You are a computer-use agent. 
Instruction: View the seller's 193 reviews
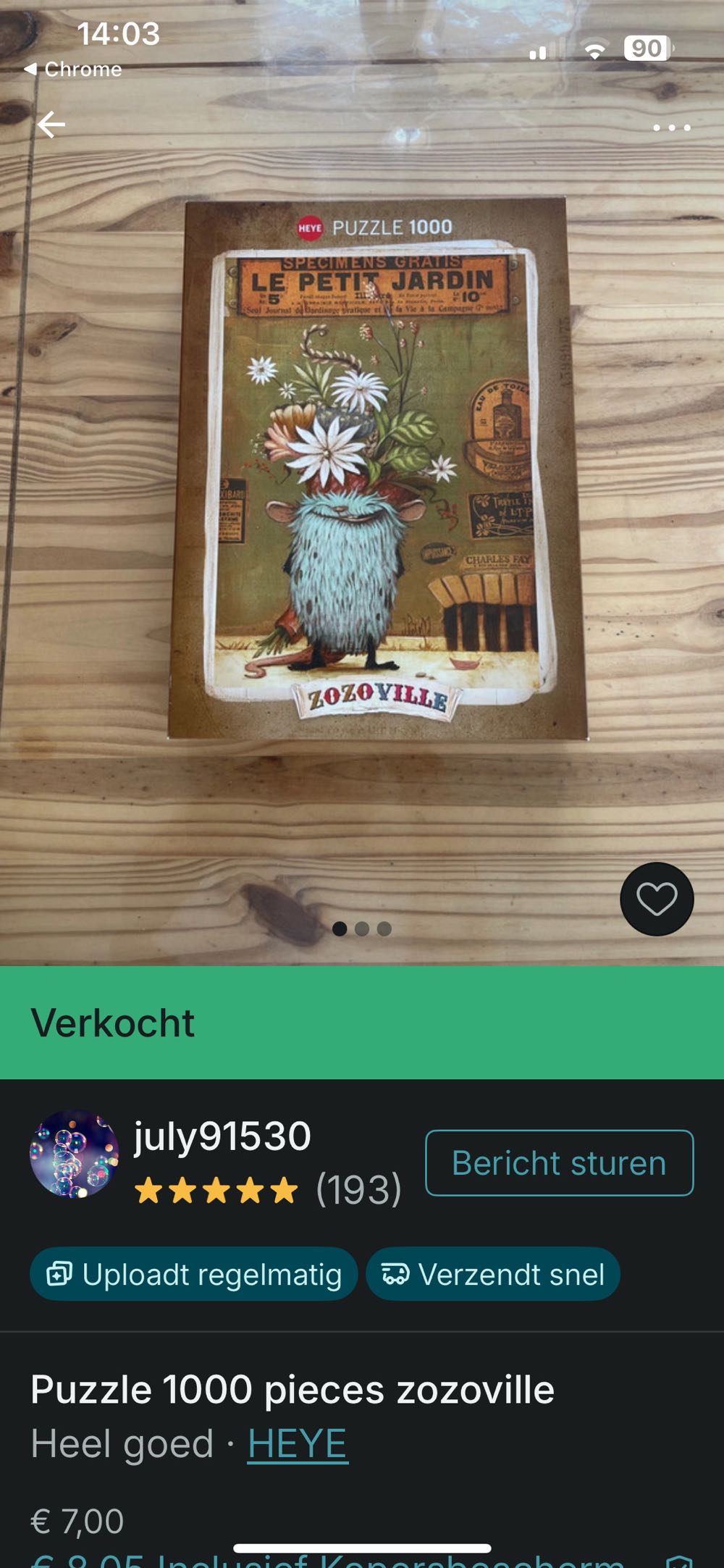358,1190
